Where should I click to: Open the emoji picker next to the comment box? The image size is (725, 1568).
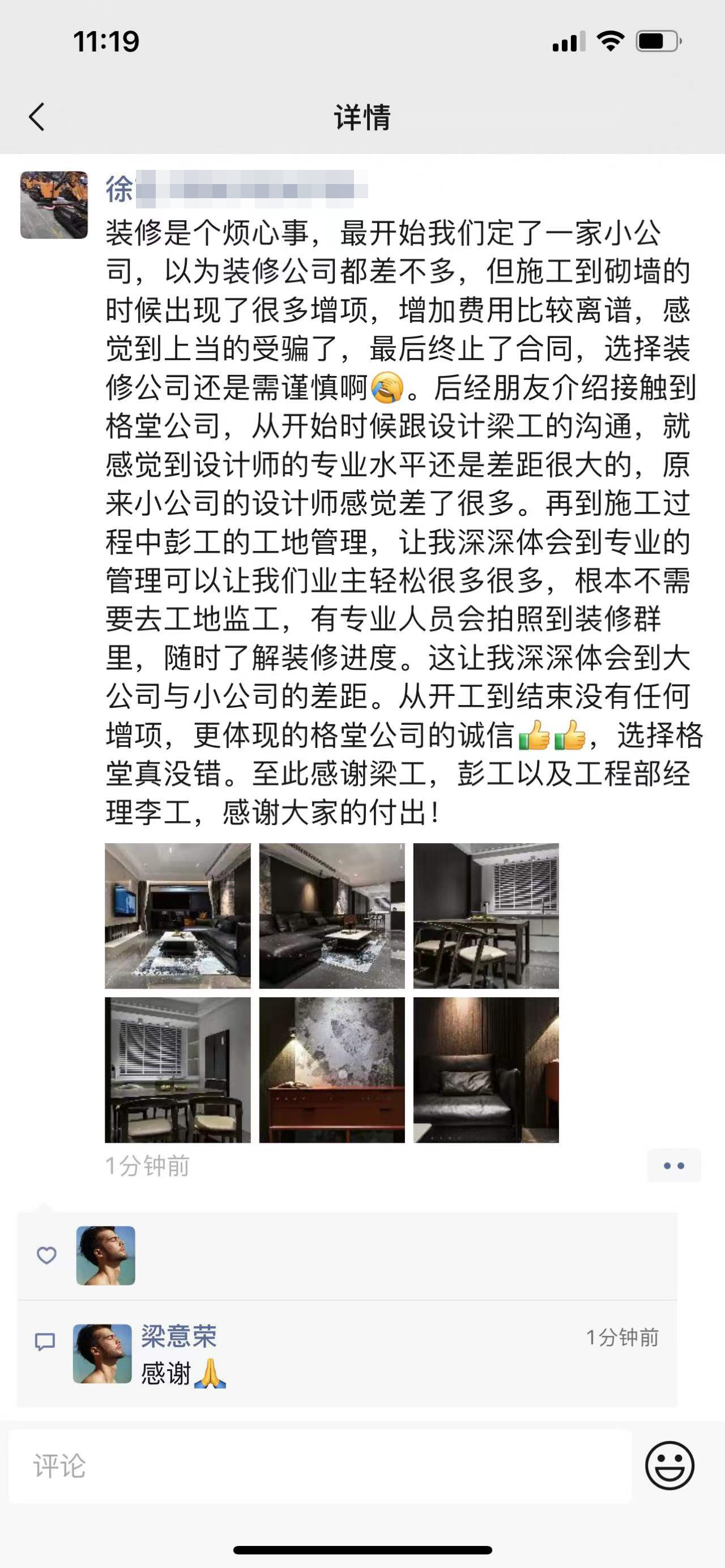[669, 1466]
